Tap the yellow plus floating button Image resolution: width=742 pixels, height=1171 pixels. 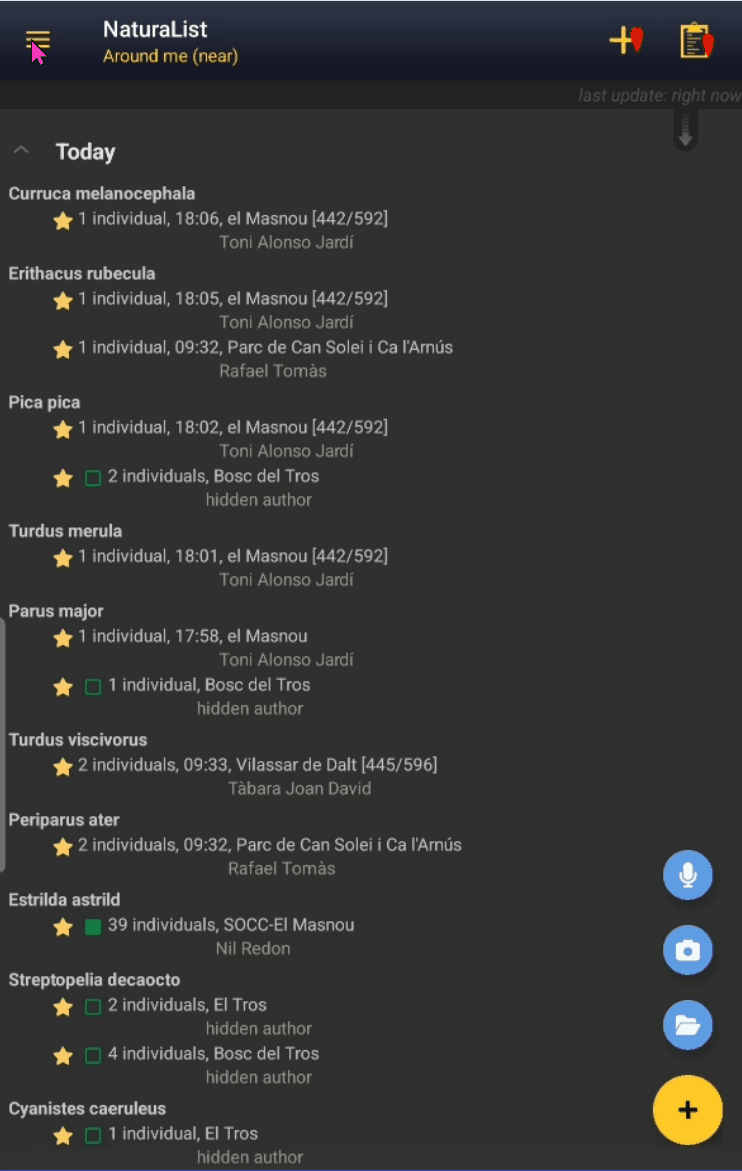[x=687, y=1109]
